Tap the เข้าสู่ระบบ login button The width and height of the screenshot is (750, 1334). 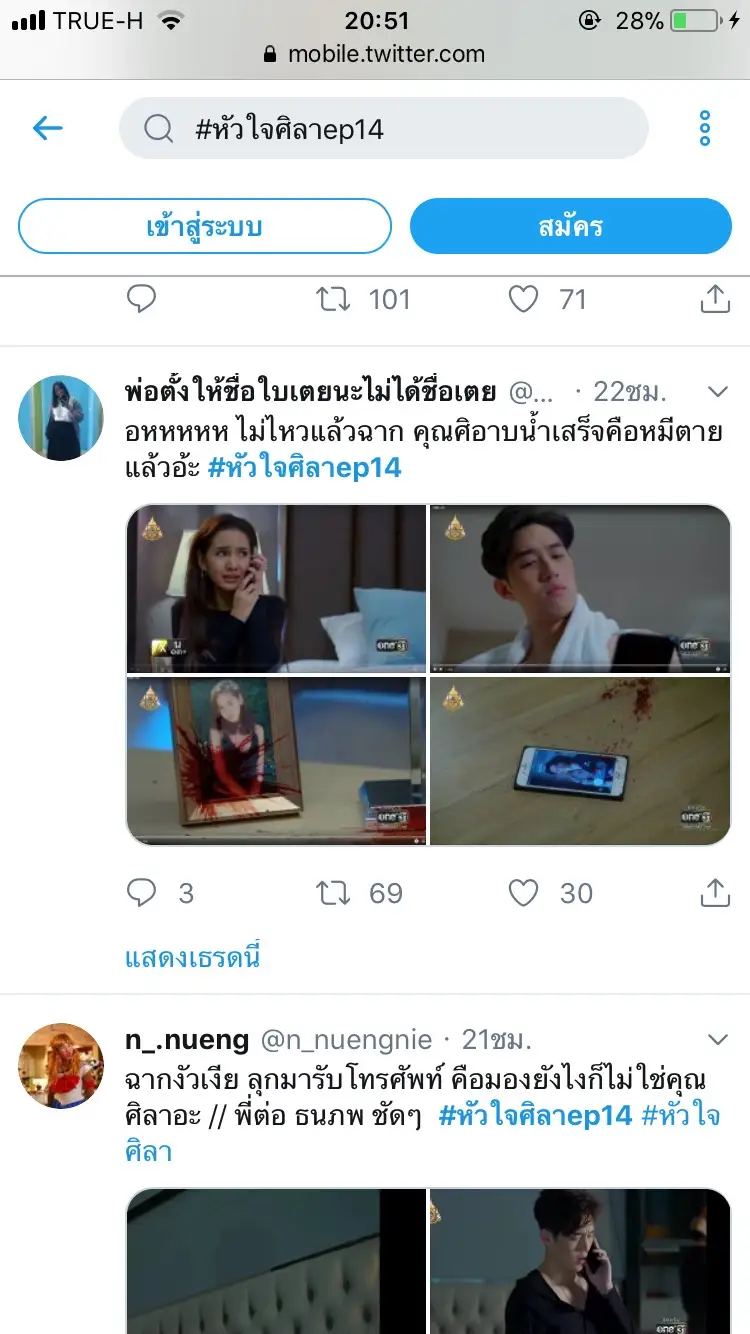(204, 226)
